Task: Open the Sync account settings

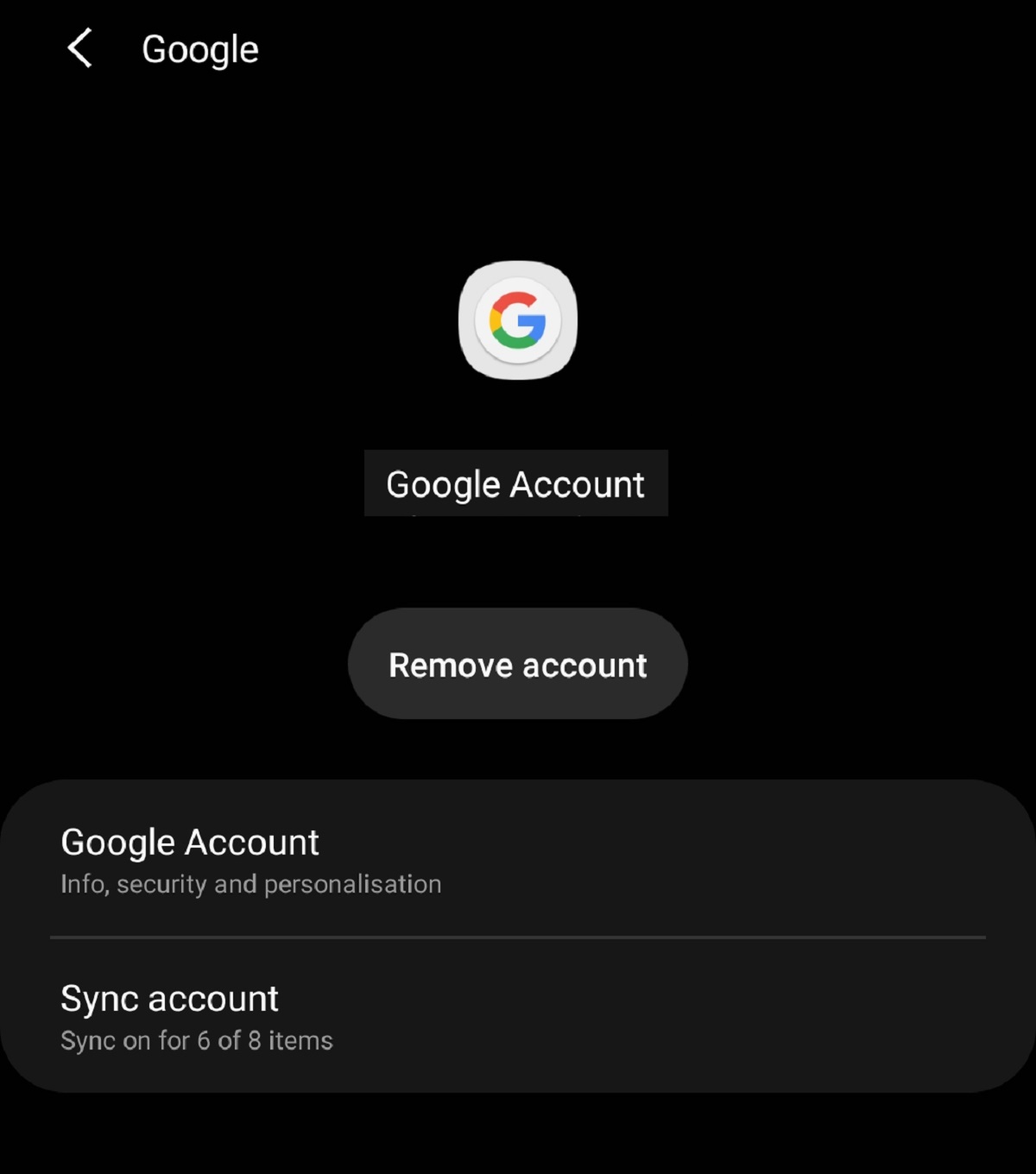Action: tap(197, 1017)
